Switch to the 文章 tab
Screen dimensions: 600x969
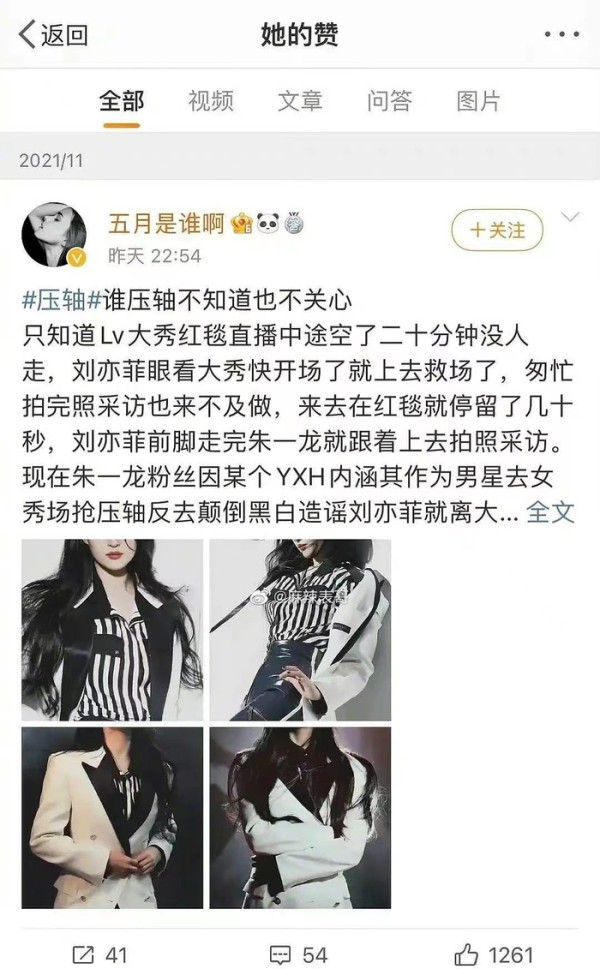(300, 101)
